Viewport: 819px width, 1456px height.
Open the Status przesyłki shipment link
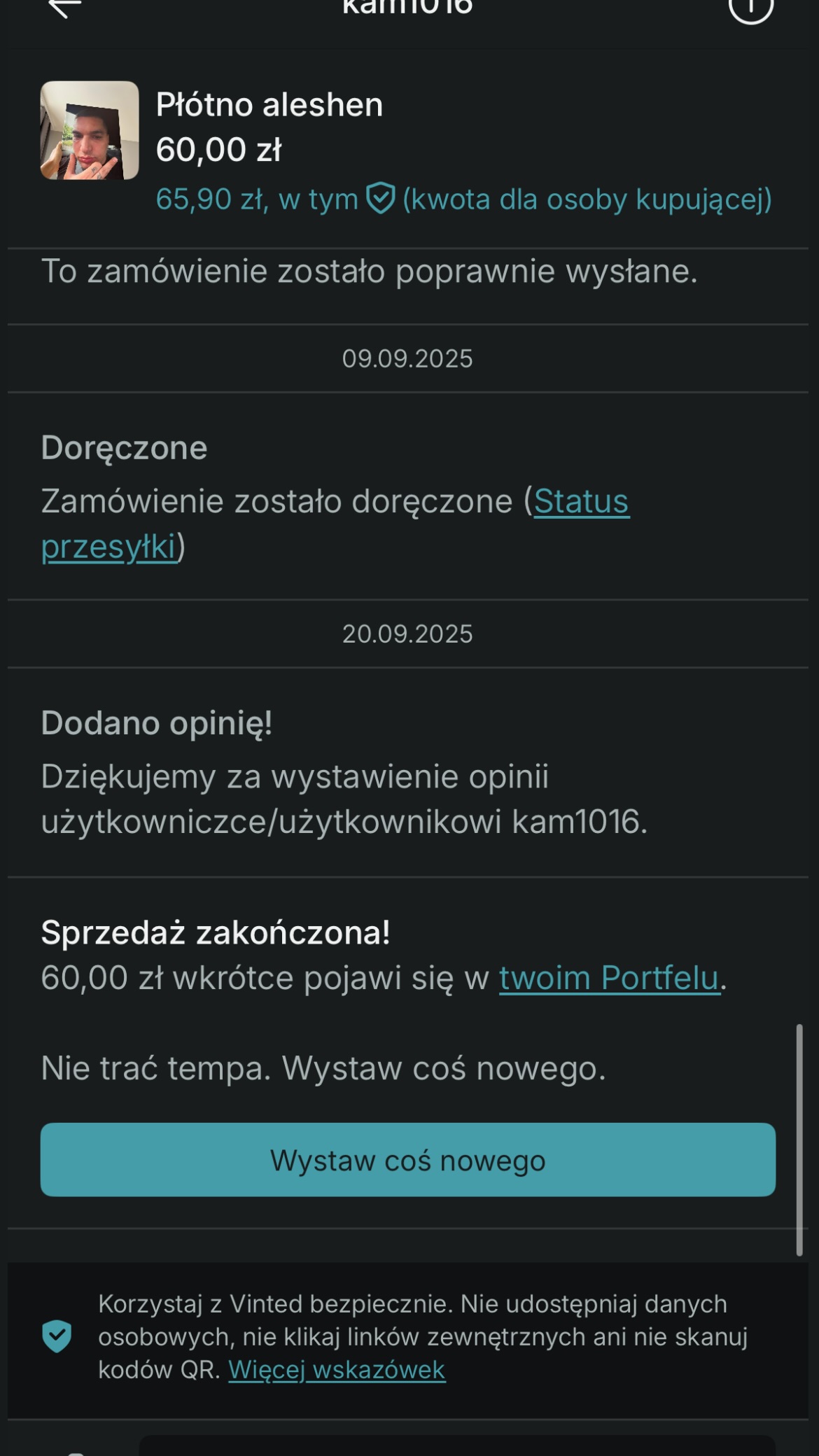click(x=335, y=524)
